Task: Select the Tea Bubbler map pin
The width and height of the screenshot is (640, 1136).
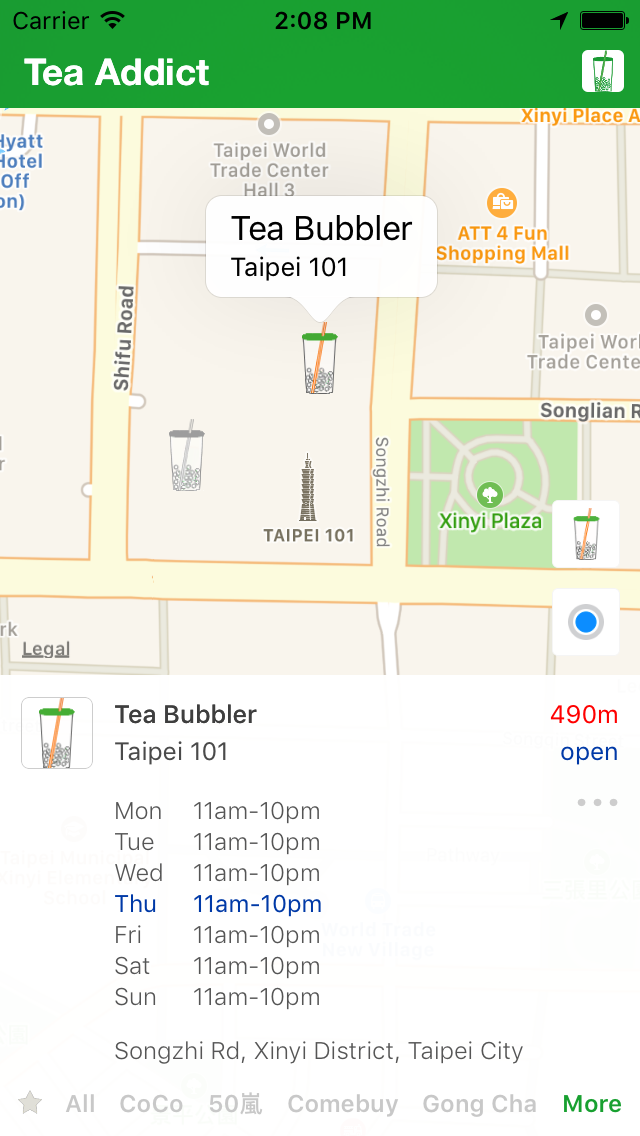Action: coord(319,362)
